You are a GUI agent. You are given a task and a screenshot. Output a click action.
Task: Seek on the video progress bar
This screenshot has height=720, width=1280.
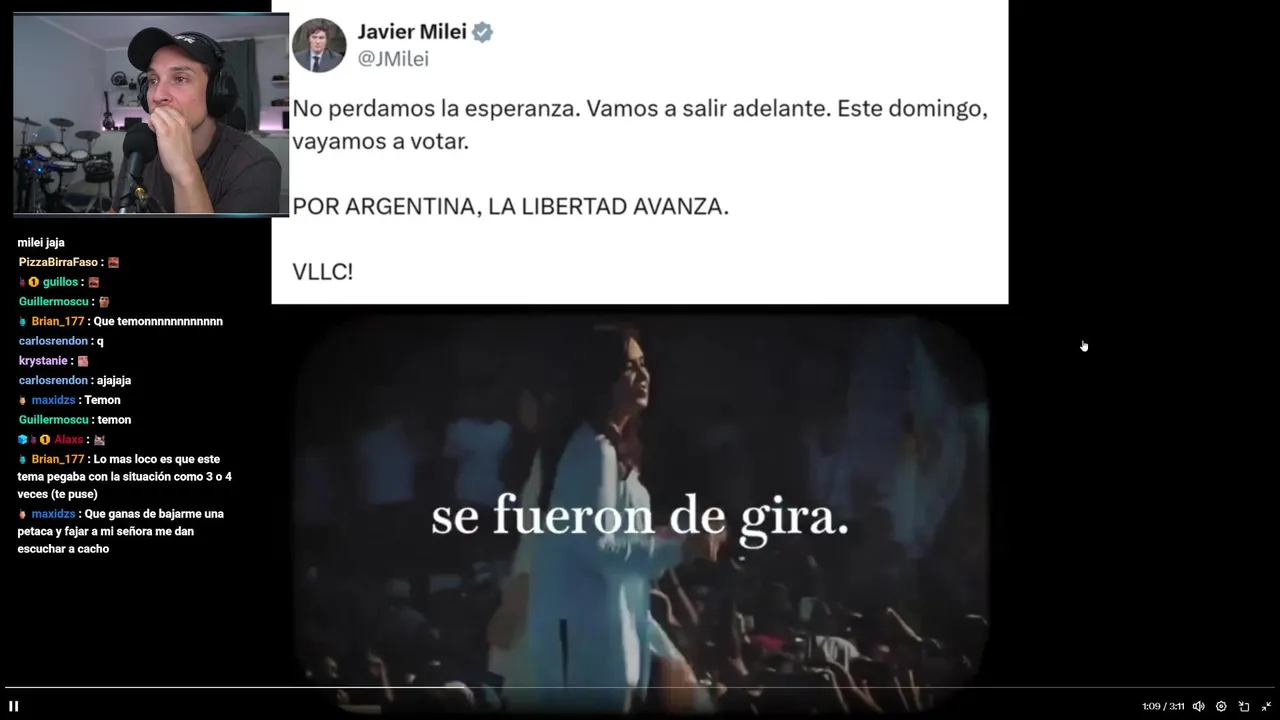tap(640, 688)
